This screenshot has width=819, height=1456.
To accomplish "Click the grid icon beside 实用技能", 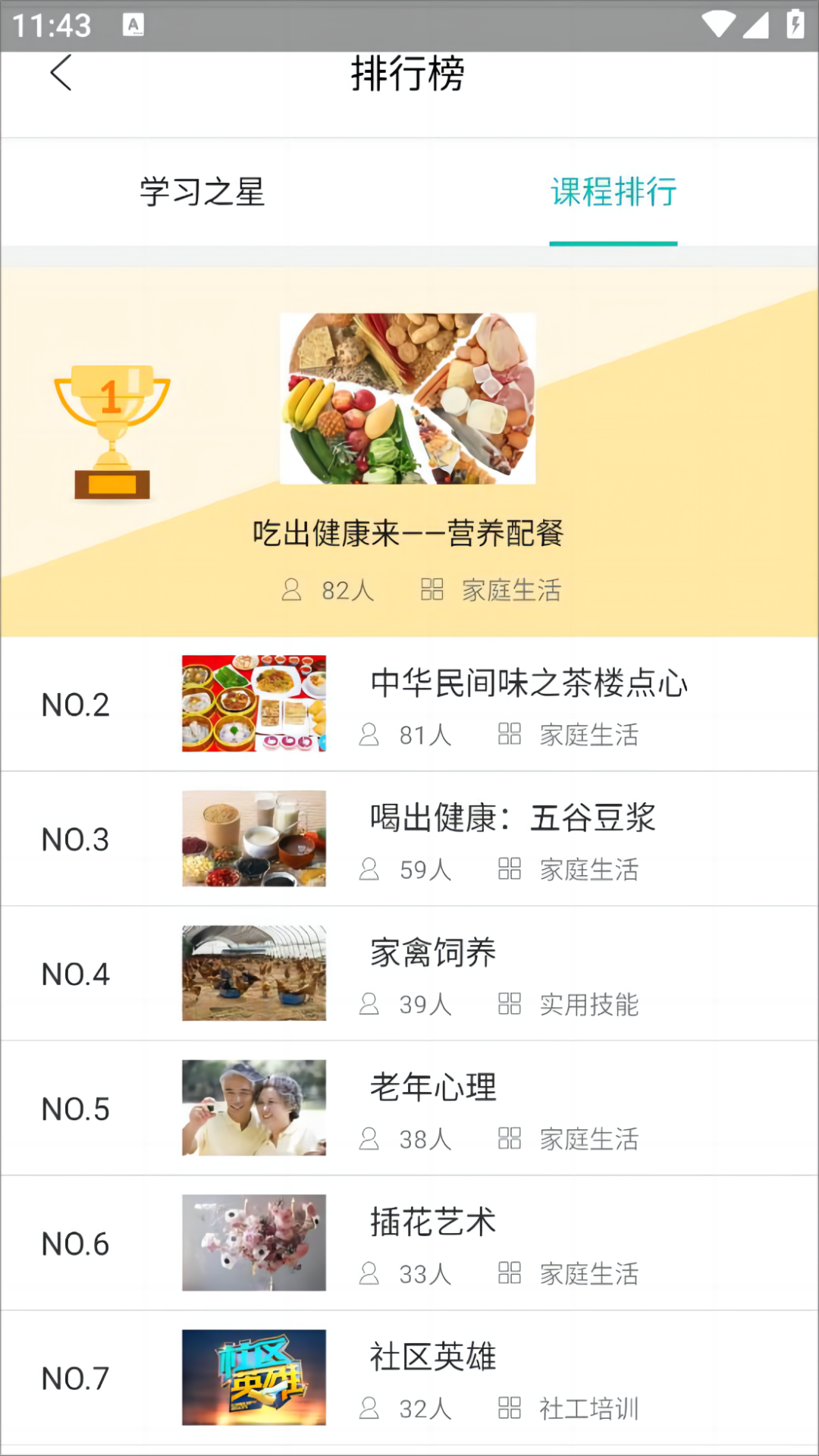I will click(x=510, y=1003).
